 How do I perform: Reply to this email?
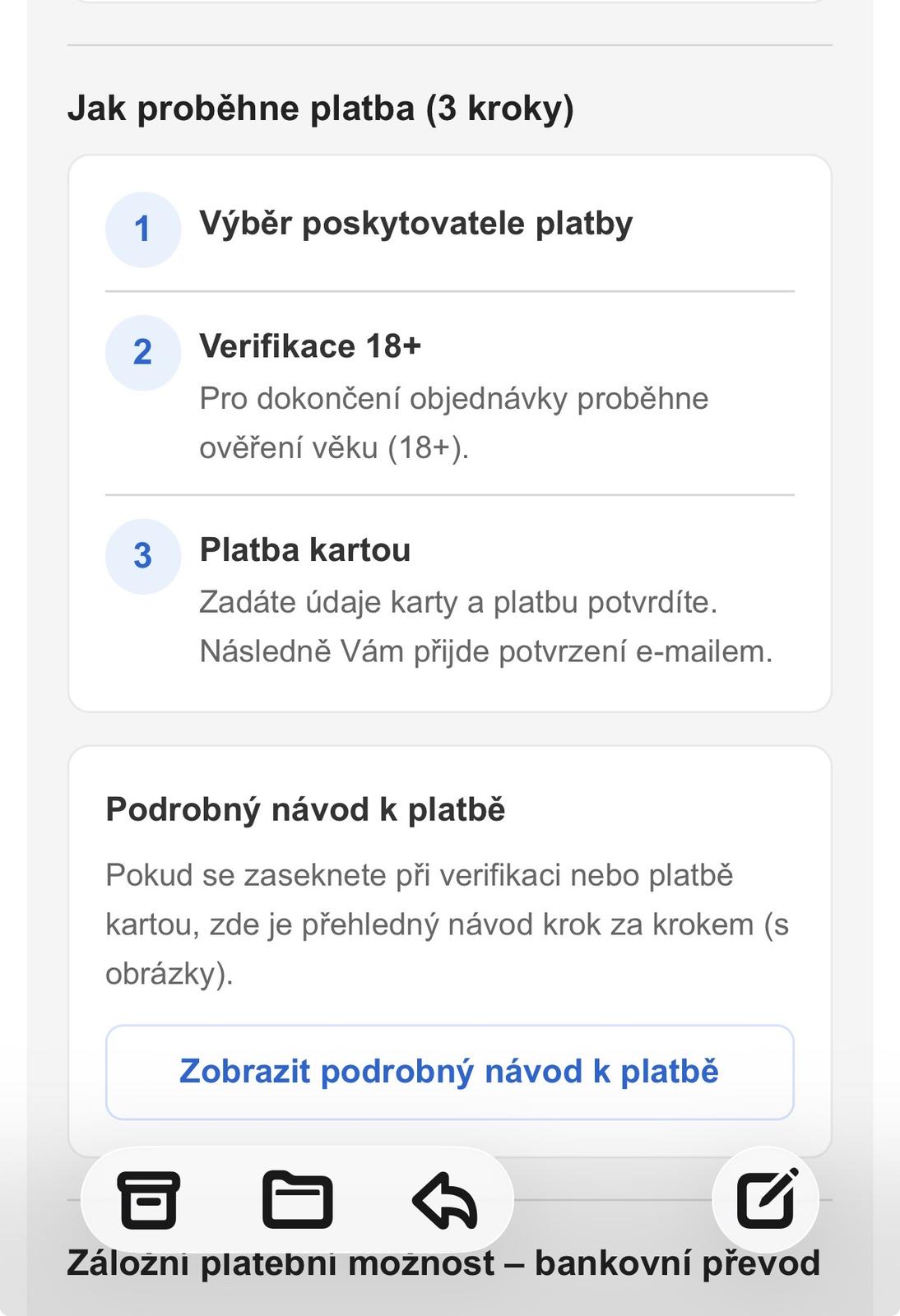[445, 1200]
